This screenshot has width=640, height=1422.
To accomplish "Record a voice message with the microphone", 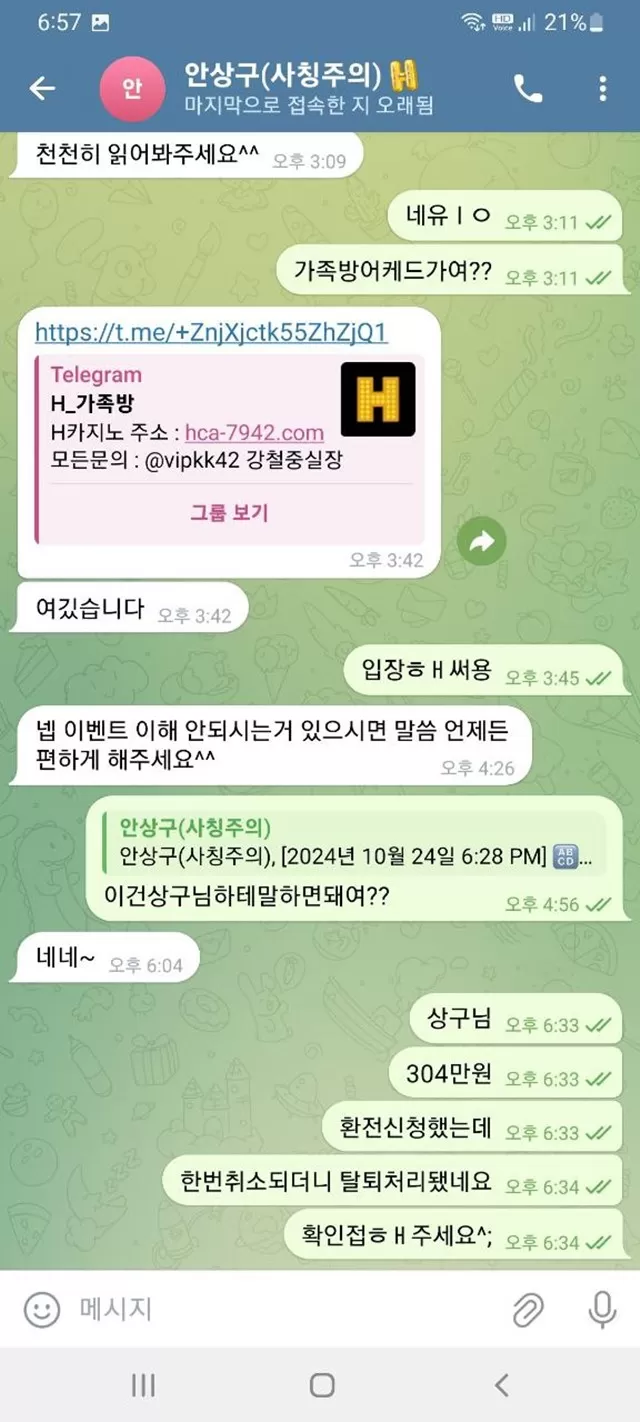I will [602, 1309].
